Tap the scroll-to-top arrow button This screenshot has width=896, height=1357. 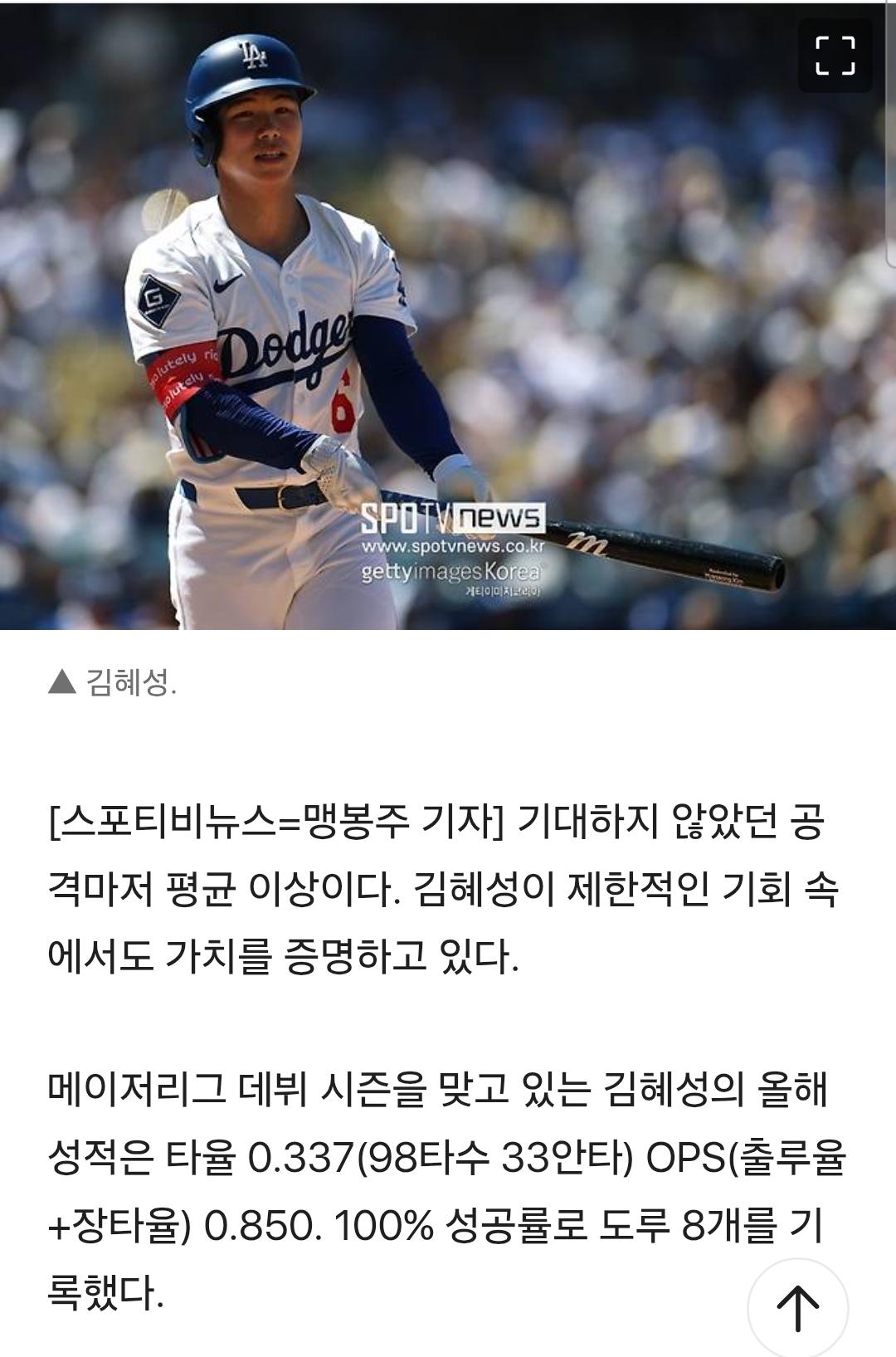(797, 1308)
